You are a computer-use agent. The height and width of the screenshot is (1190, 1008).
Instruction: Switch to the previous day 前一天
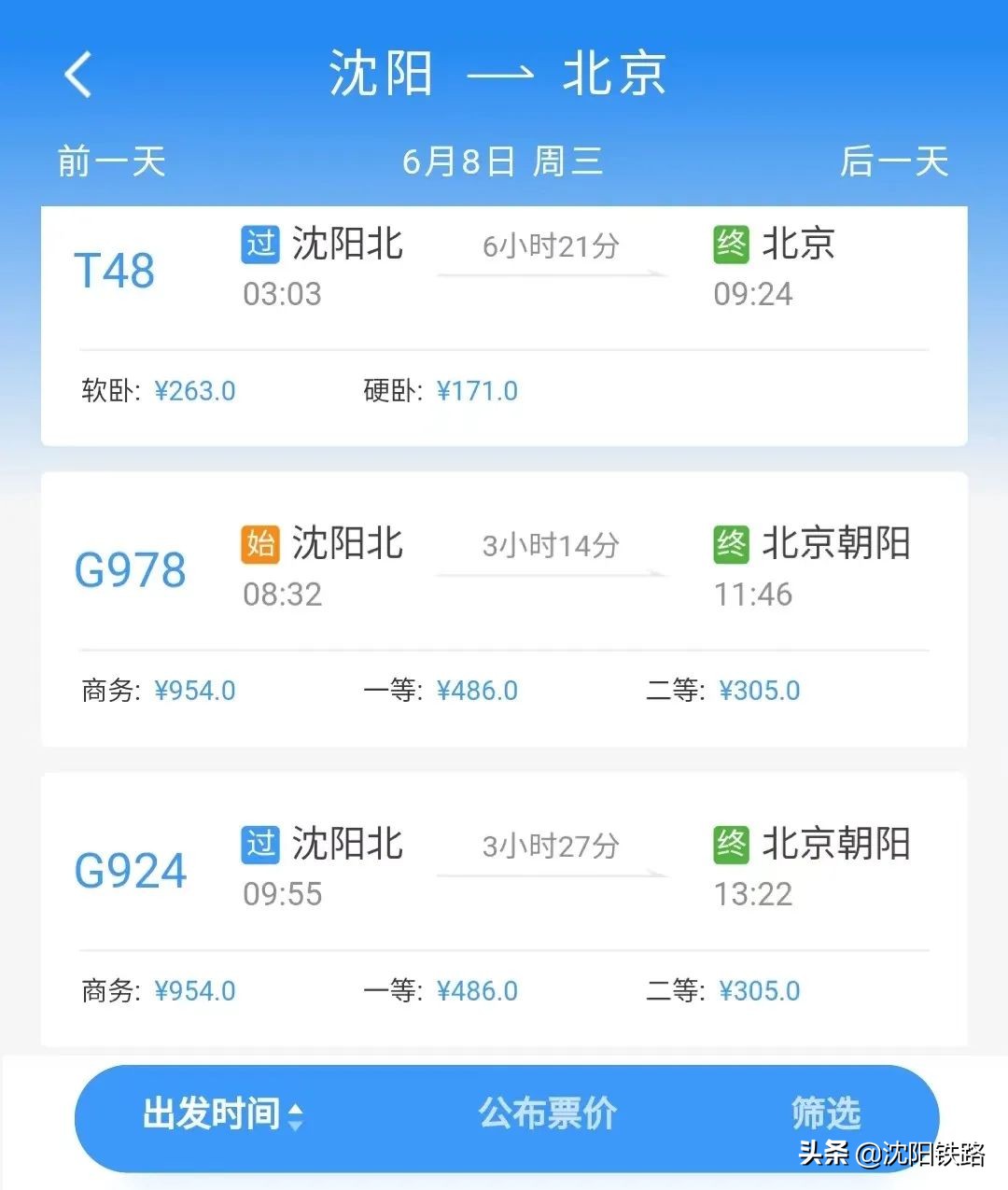pos(109,161)
